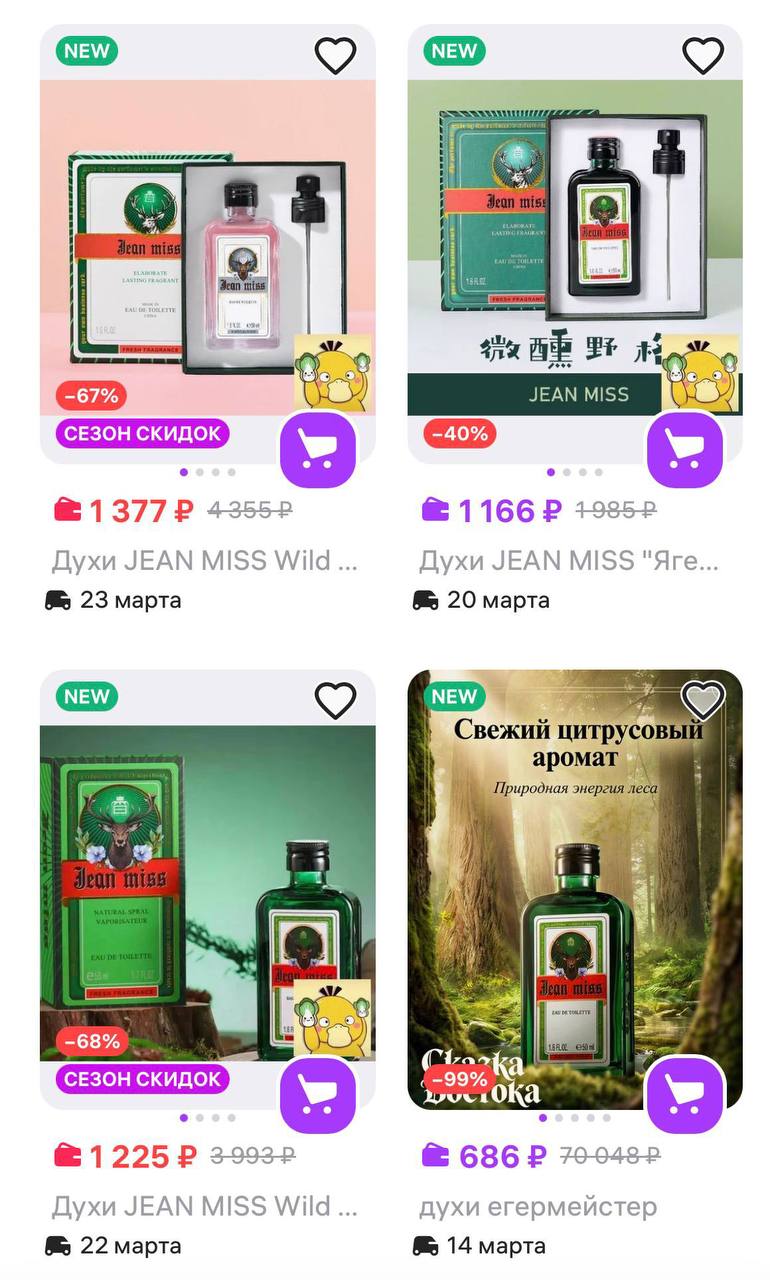Add 1 377 ₽ Jean Miss perfume to favorites
Viewport: 770px width, 1280px height.
point(335,56)
